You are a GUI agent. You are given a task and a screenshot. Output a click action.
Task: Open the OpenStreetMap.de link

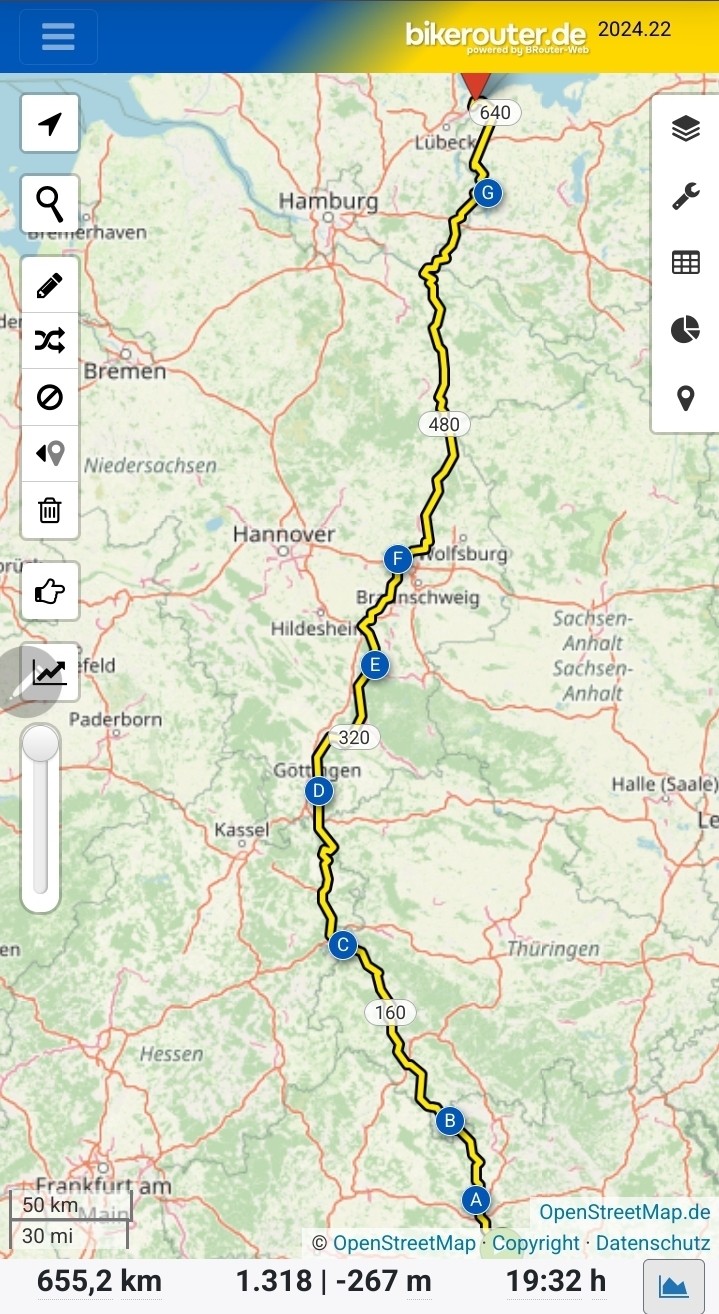click(624, 1212)
